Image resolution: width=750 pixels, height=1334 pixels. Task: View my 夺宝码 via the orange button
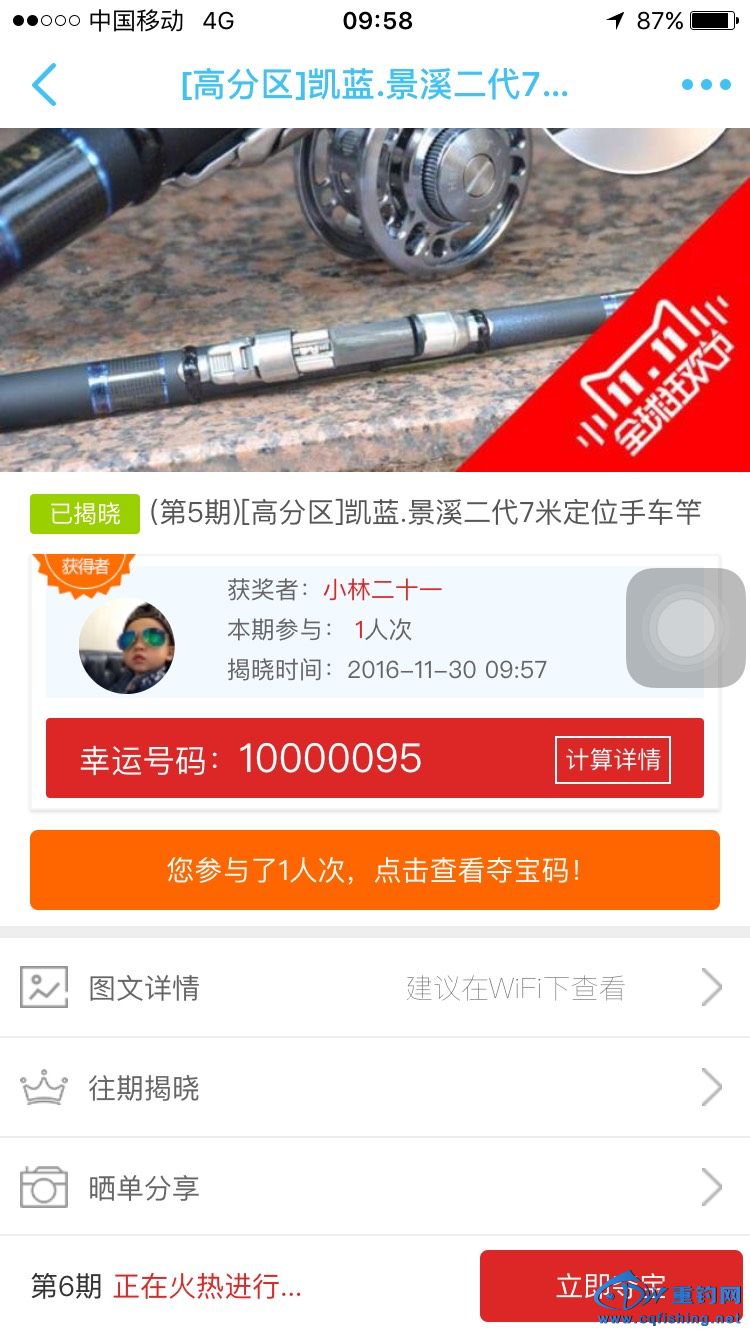375,870
